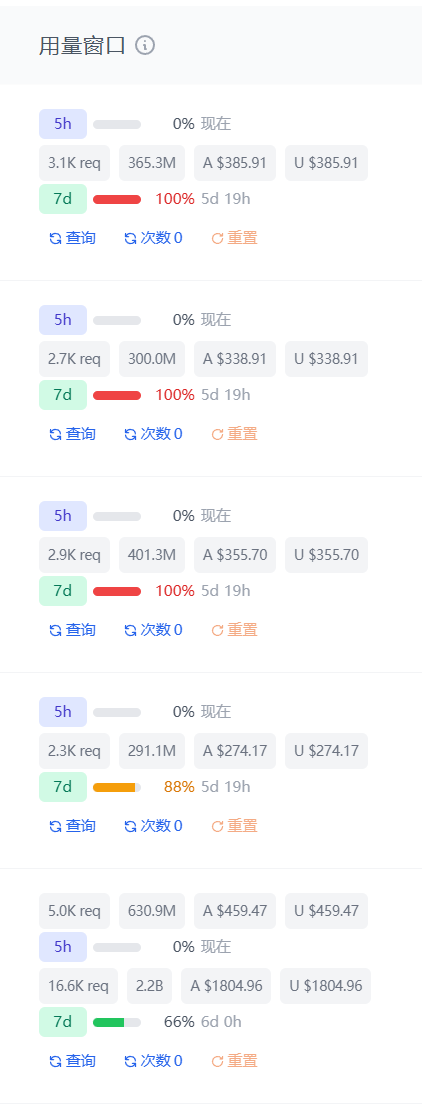Image resolution: width=422 pixels, height=1115 pixels.
Task: Tap 次数 0 in the $274.17 usage block
Action: click(153, 826)
